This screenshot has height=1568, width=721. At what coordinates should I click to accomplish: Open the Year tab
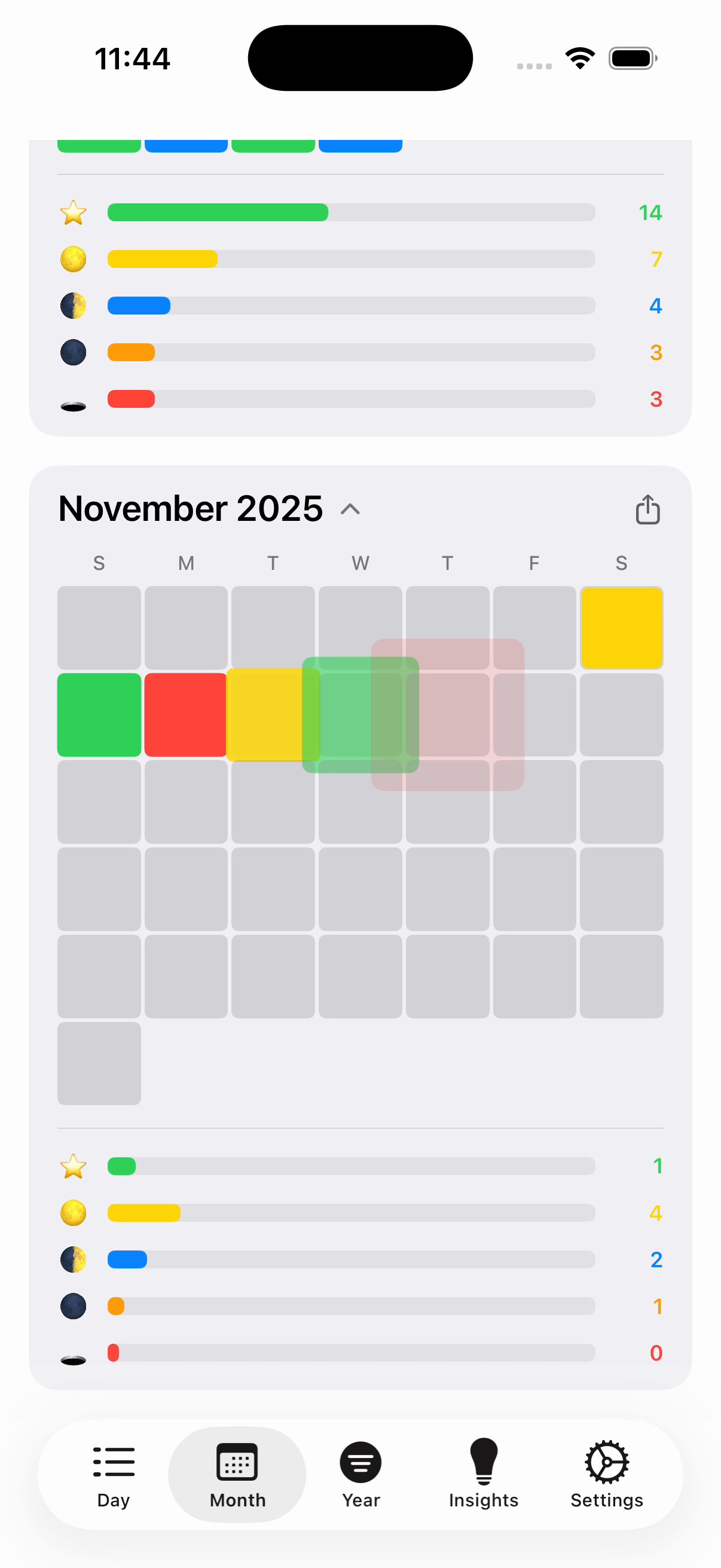point(360,1474)
